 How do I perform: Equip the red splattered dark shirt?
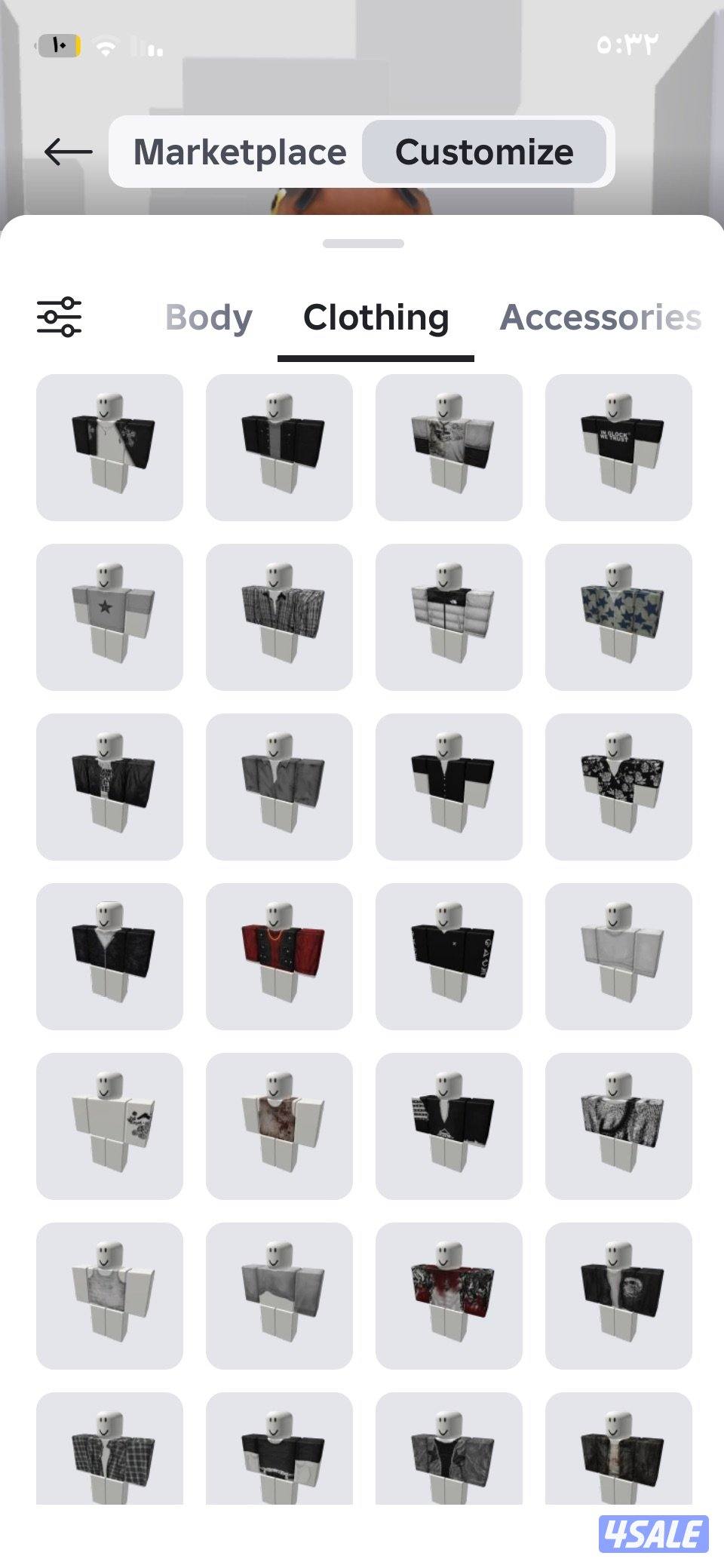click(449, 1296)
